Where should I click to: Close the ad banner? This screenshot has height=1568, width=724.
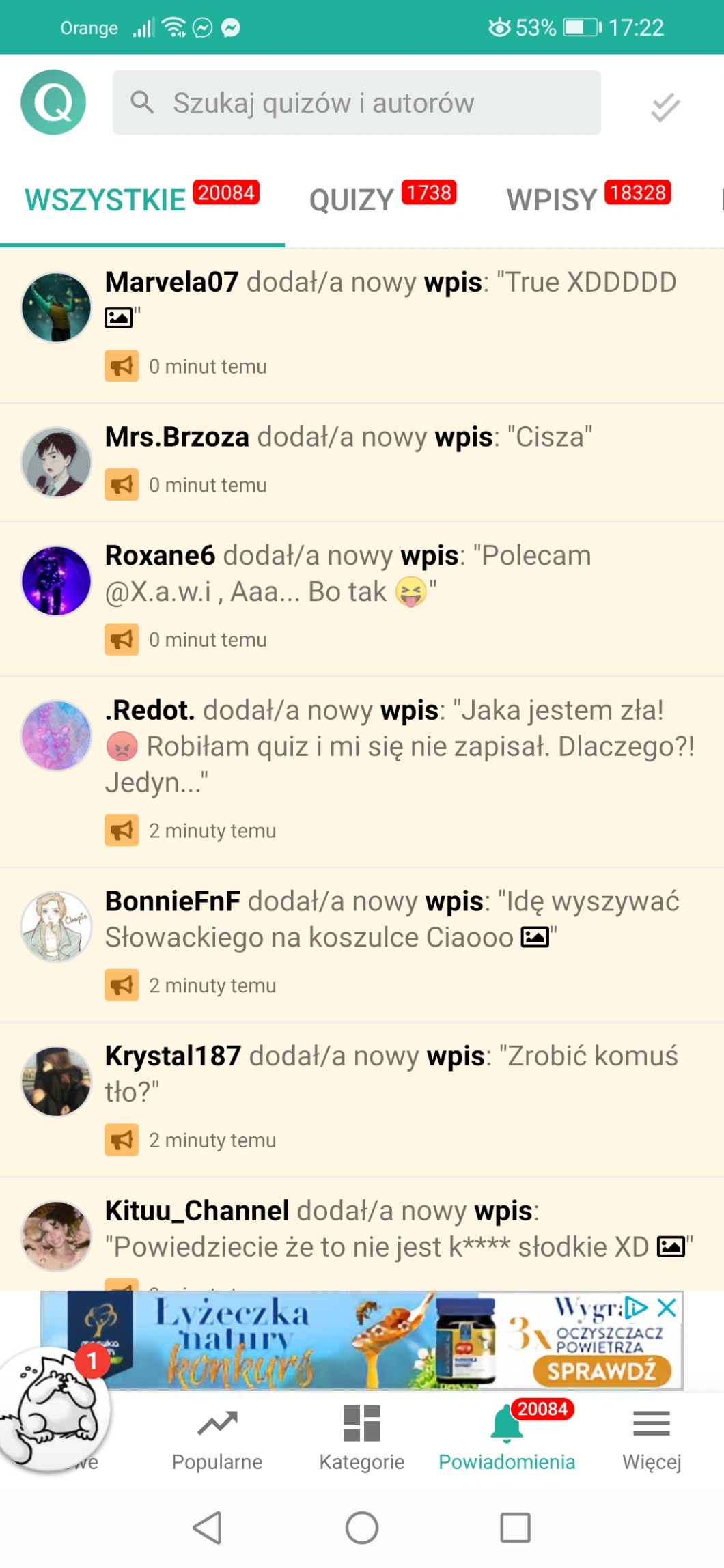coord(667,1308)
